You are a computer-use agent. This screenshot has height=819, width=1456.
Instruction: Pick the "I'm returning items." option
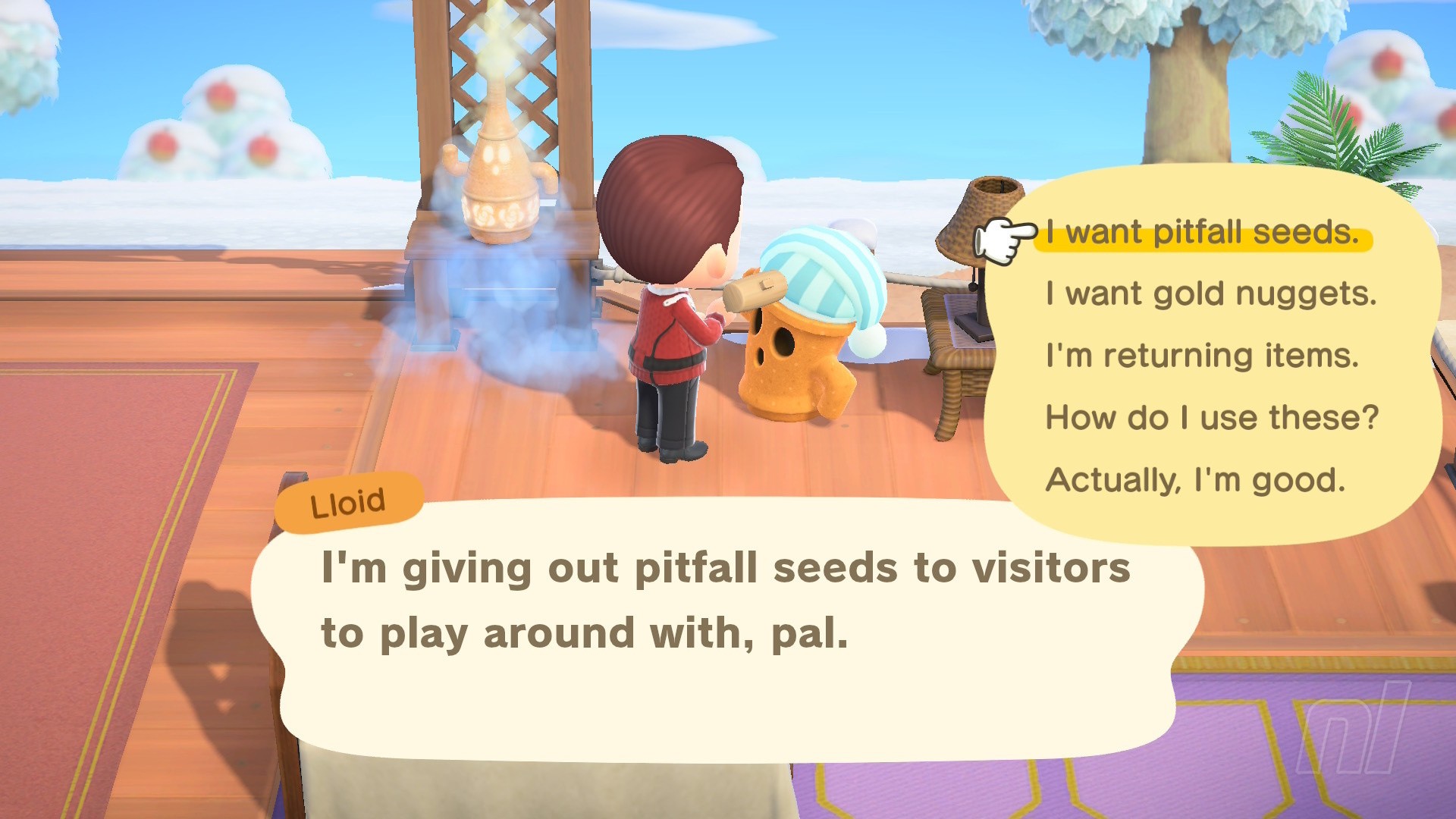1202,356
